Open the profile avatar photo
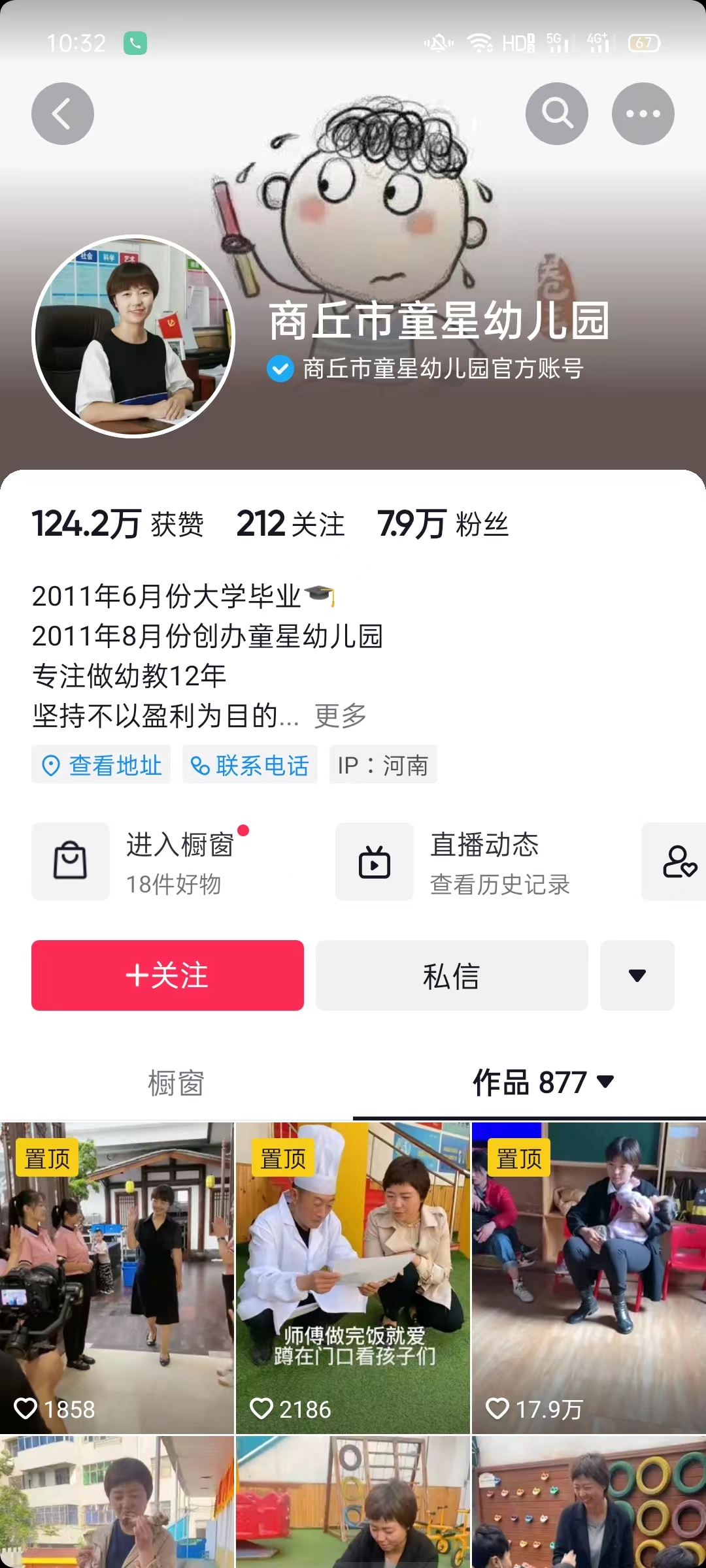 click(133, 336)
